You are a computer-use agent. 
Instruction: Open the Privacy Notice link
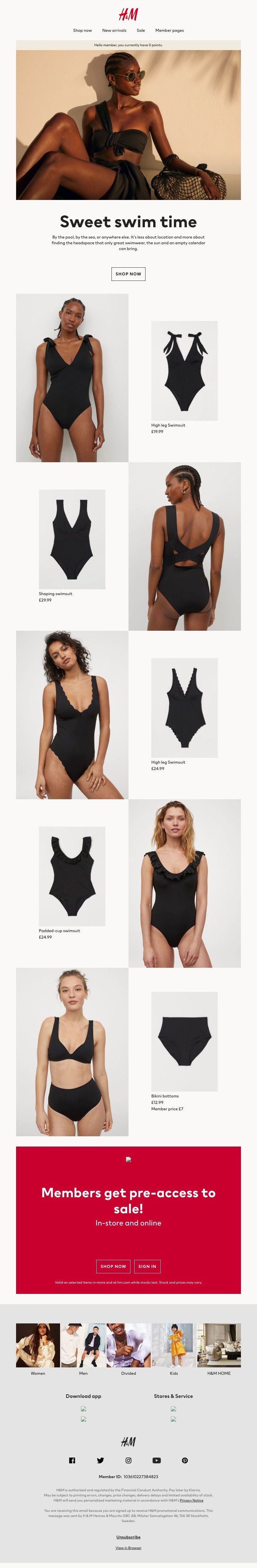(x=191, y=1501)
